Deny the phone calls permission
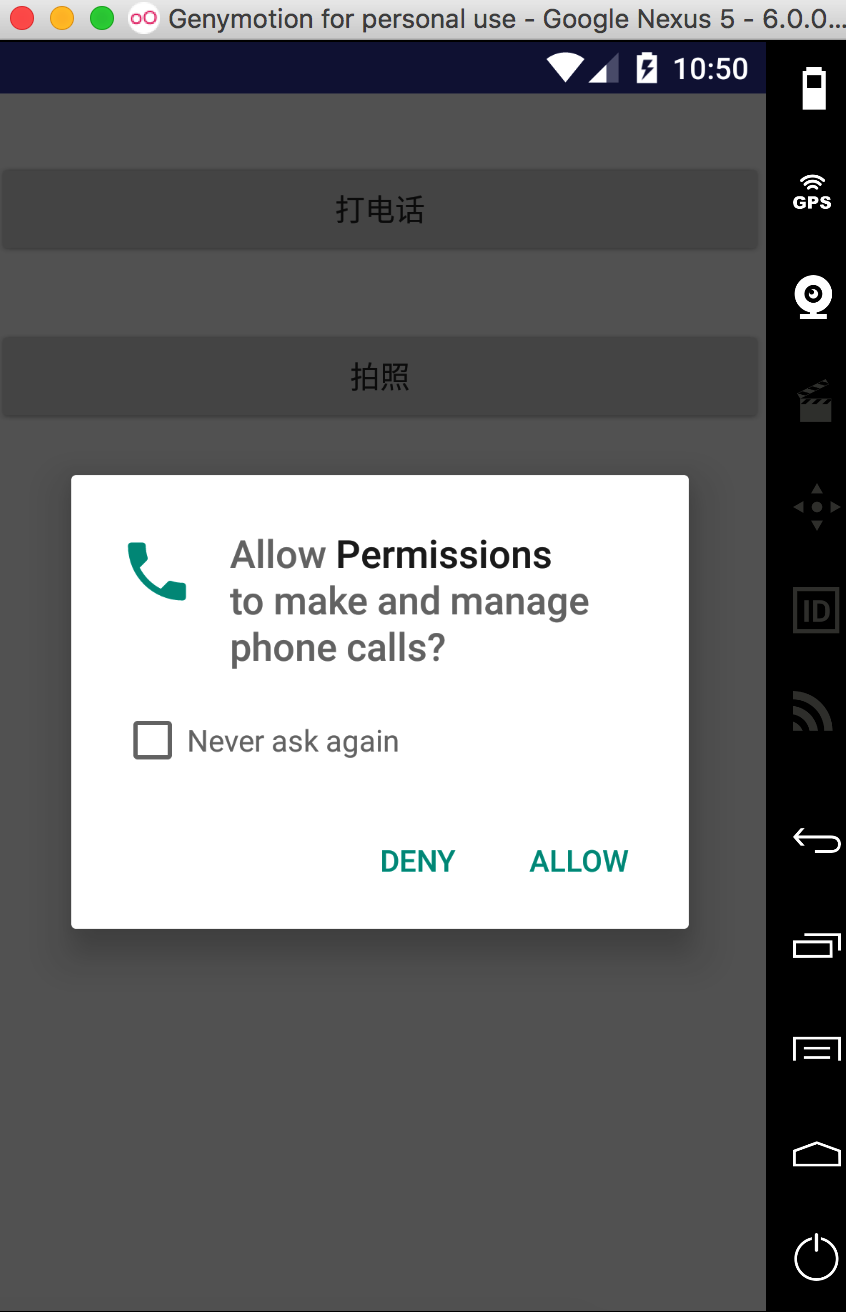The image size is (846, 1312). tap(418, 861)
